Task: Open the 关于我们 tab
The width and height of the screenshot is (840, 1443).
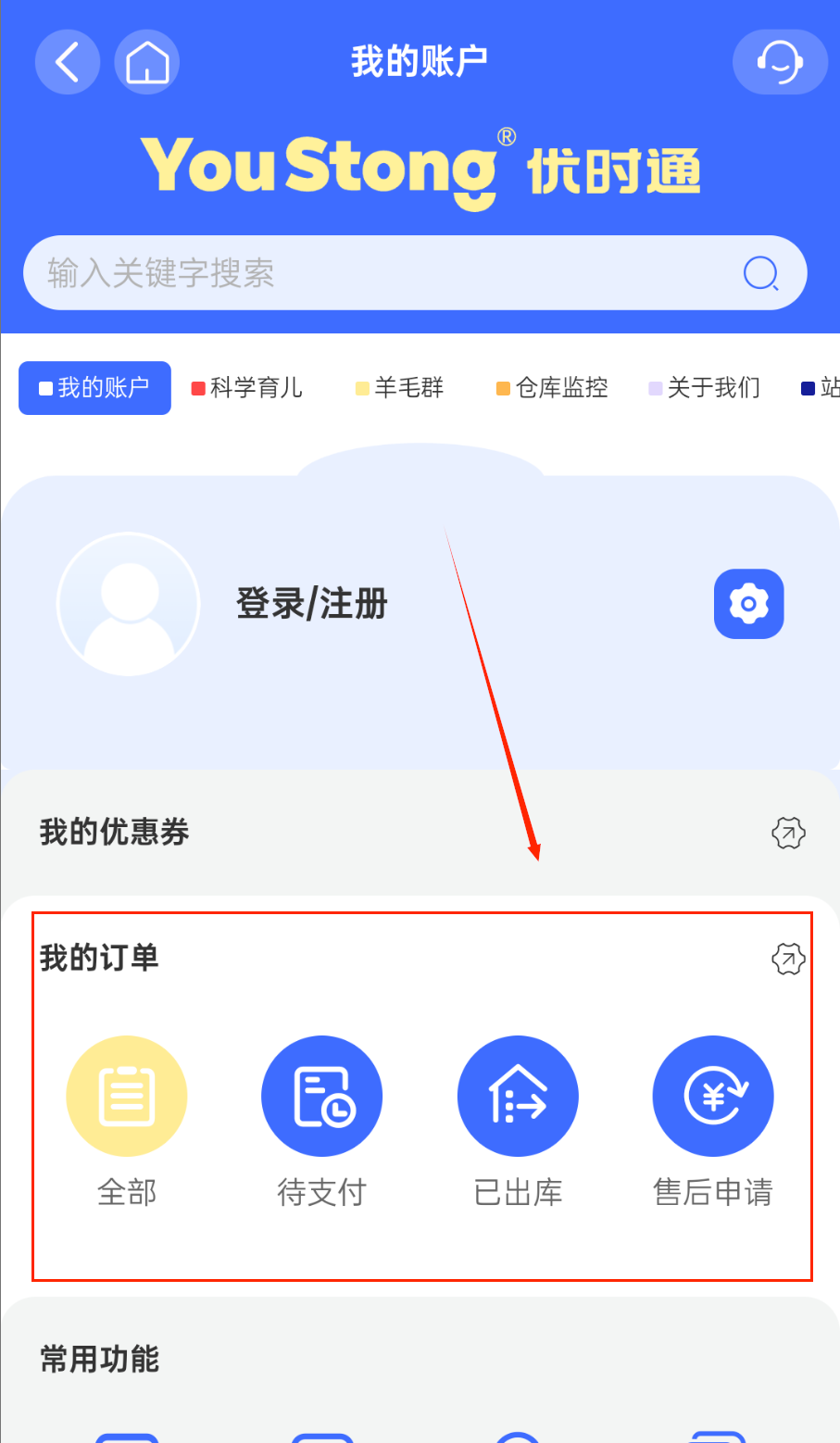Action: click(705, 388)
